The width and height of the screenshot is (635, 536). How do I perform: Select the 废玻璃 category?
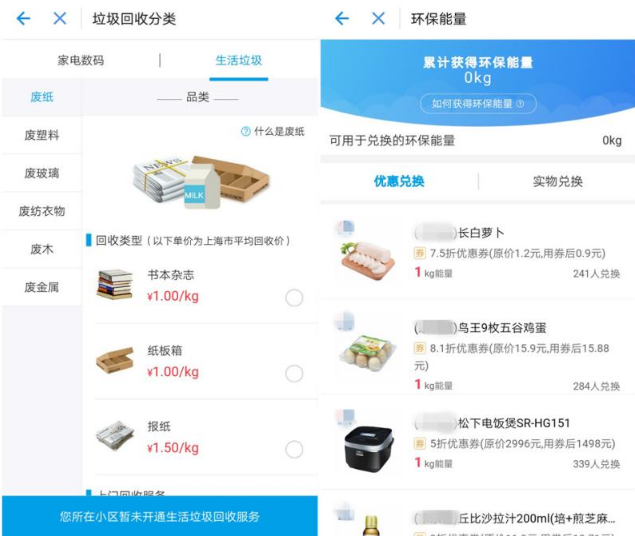pyautogui.click(x=42, y=173)
